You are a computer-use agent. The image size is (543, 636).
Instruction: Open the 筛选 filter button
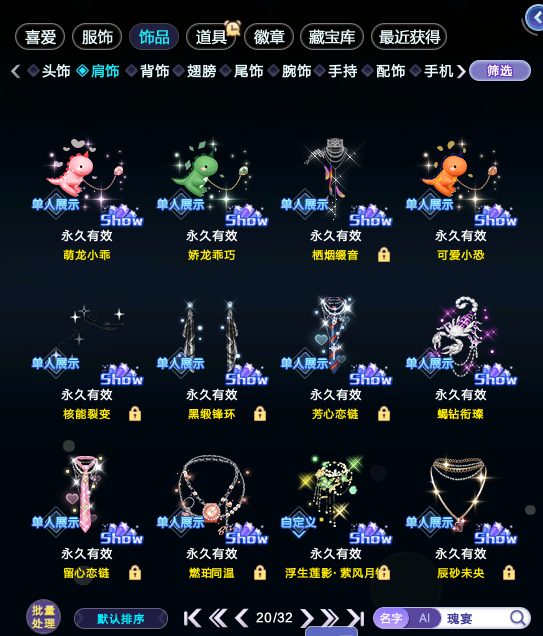coord(500,71)
